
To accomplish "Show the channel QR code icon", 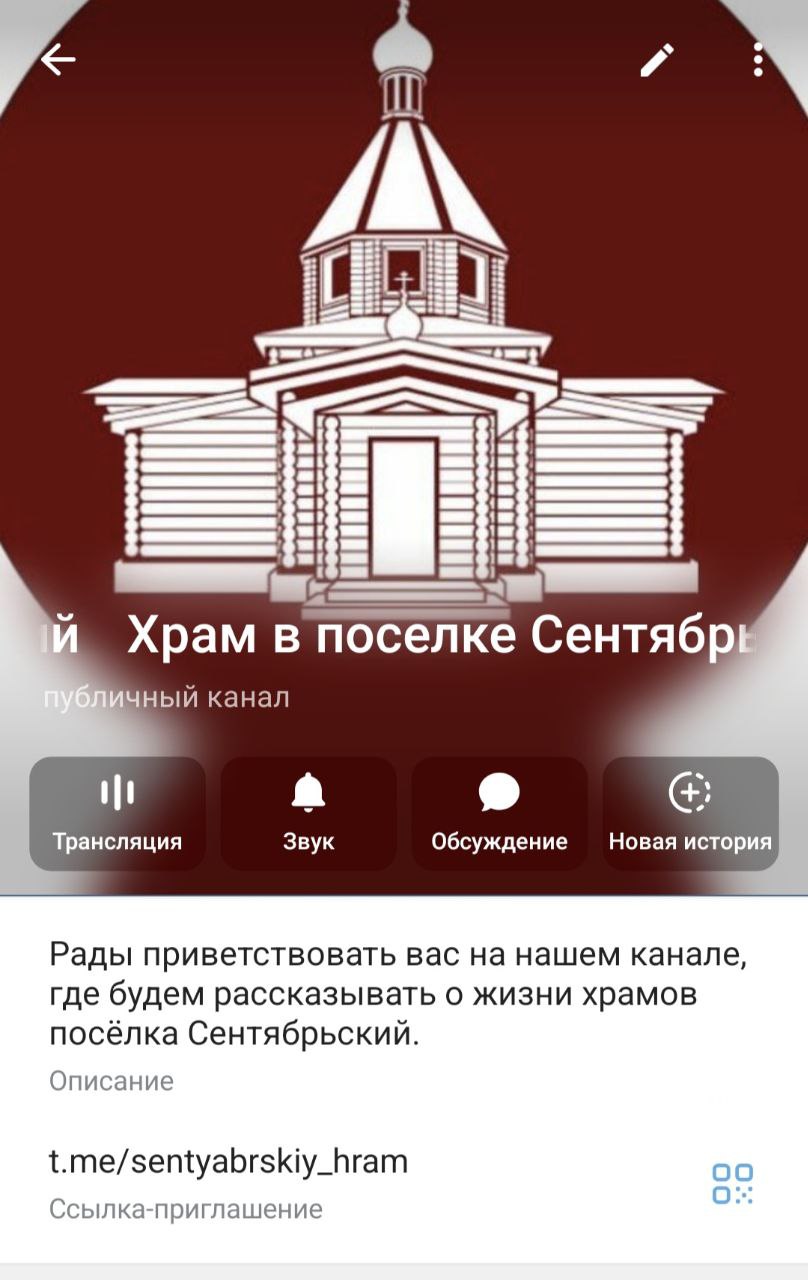I will pyautogui.click(x=732, y=1183).
